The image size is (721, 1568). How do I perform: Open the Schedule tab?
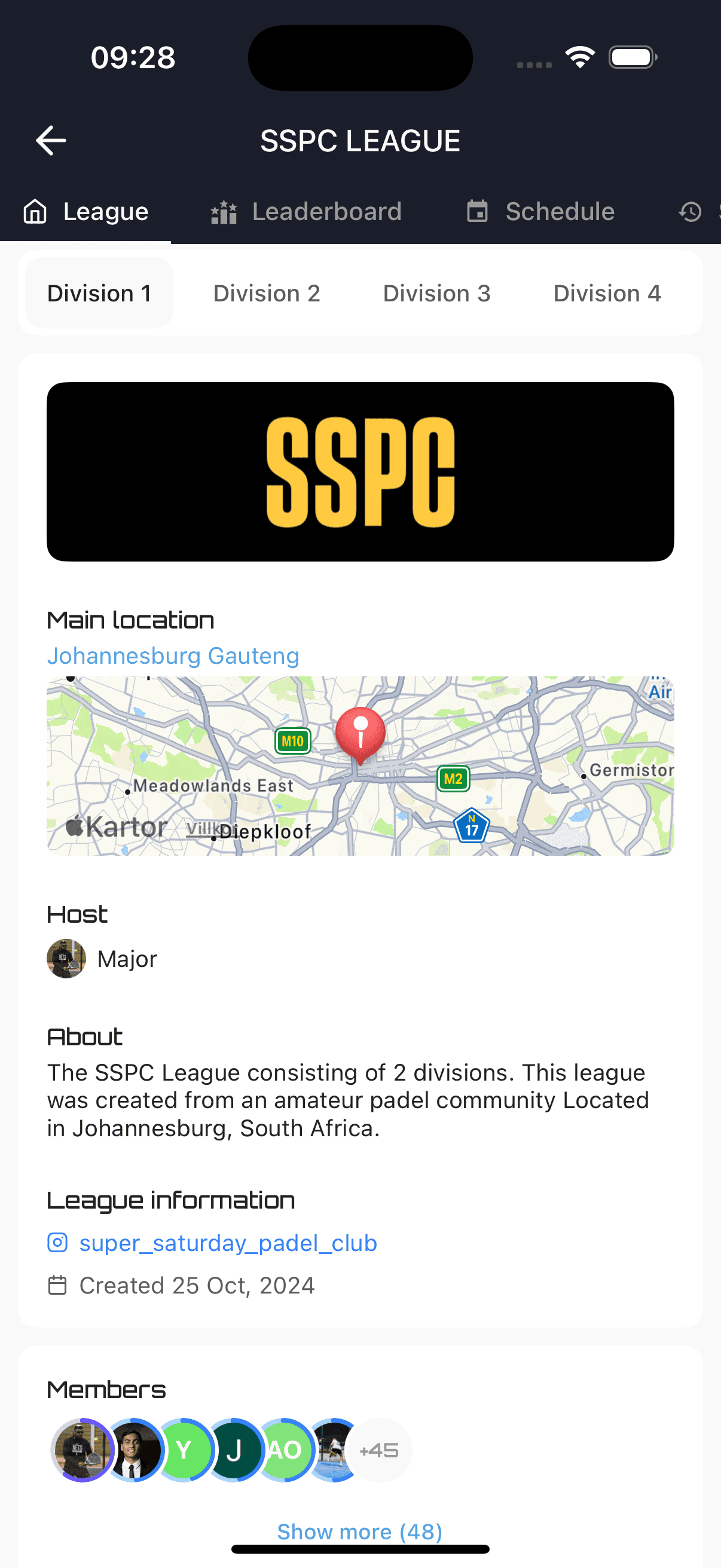tap(540, 212)
